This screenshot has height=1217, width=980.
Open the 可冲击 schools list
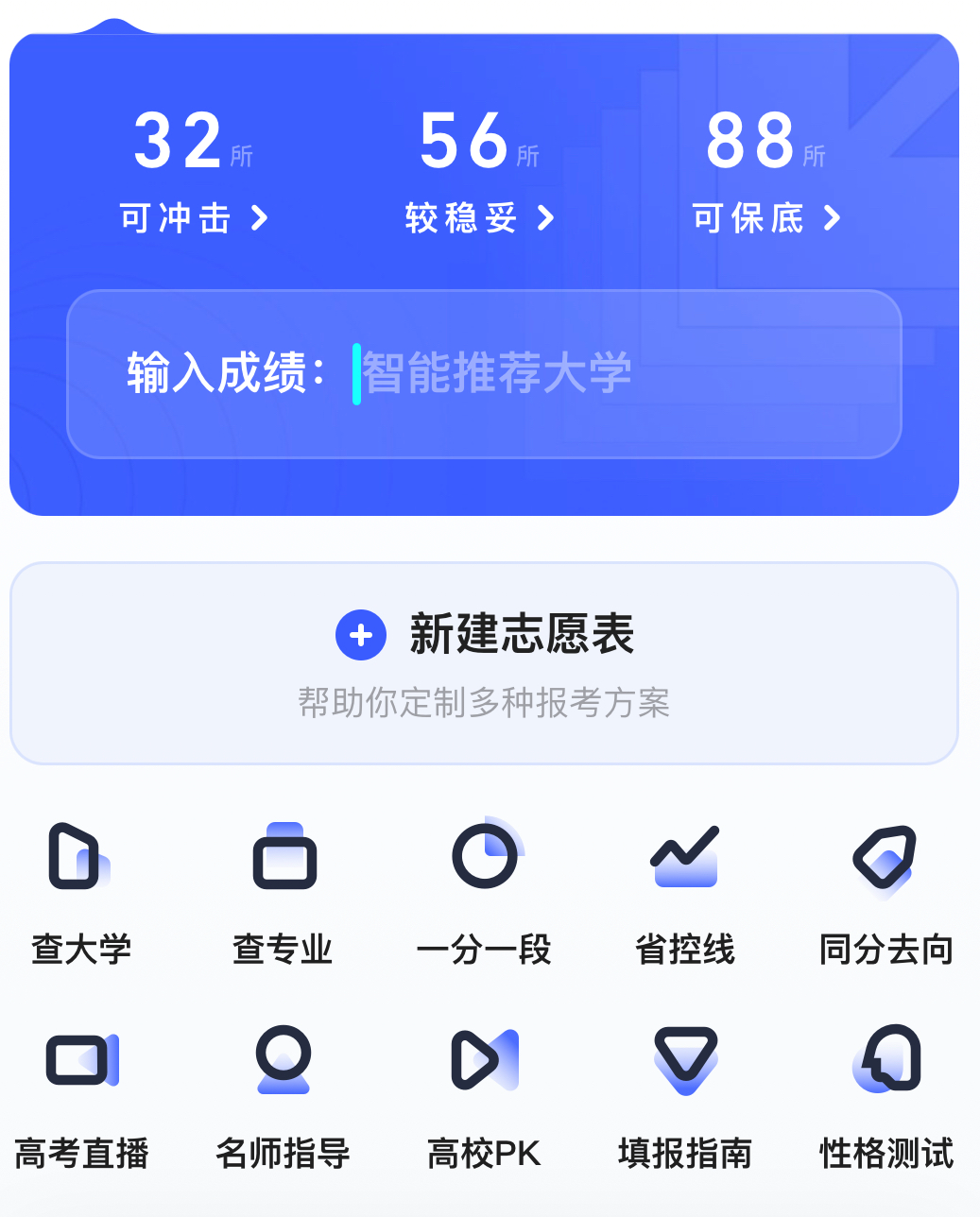194,218
